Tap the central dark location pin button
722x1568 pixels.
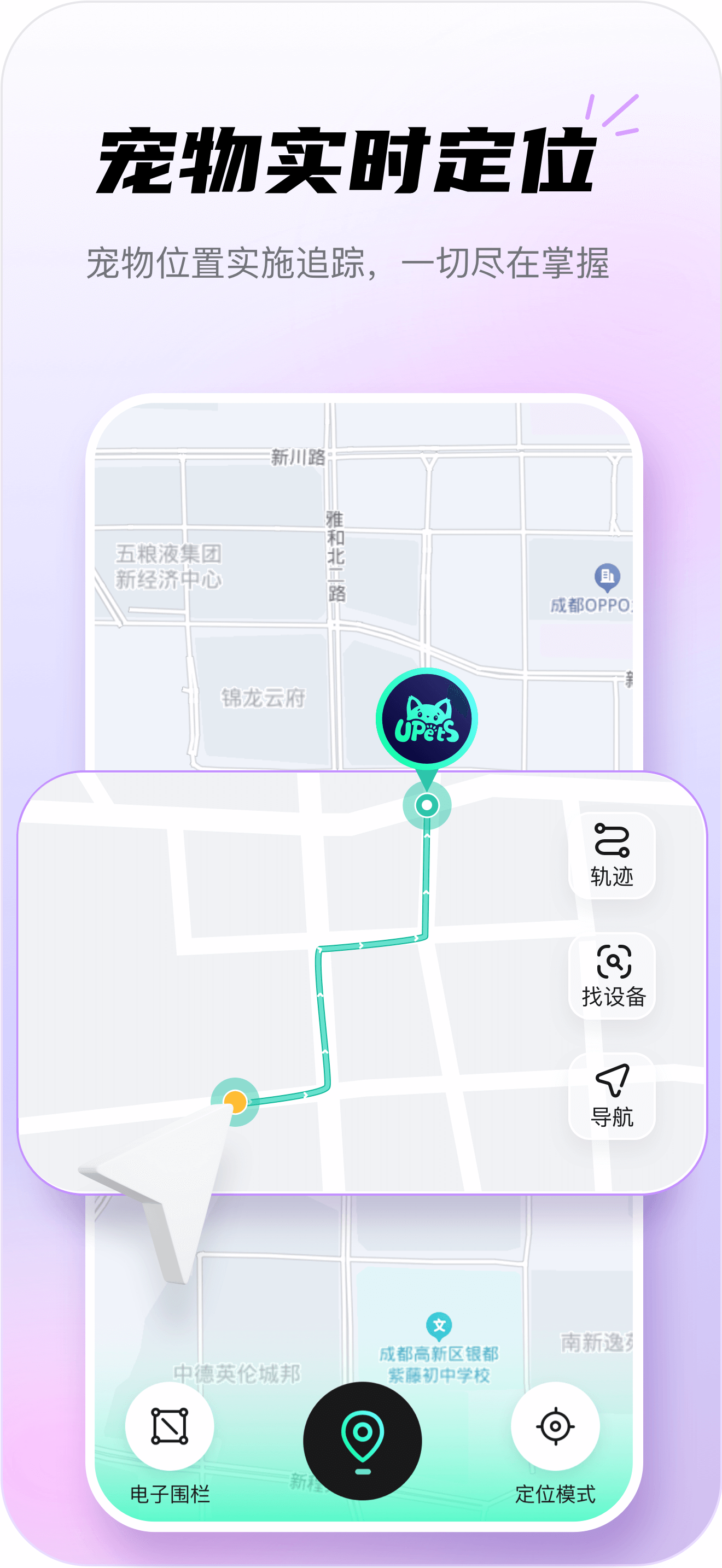[362, 1440]
